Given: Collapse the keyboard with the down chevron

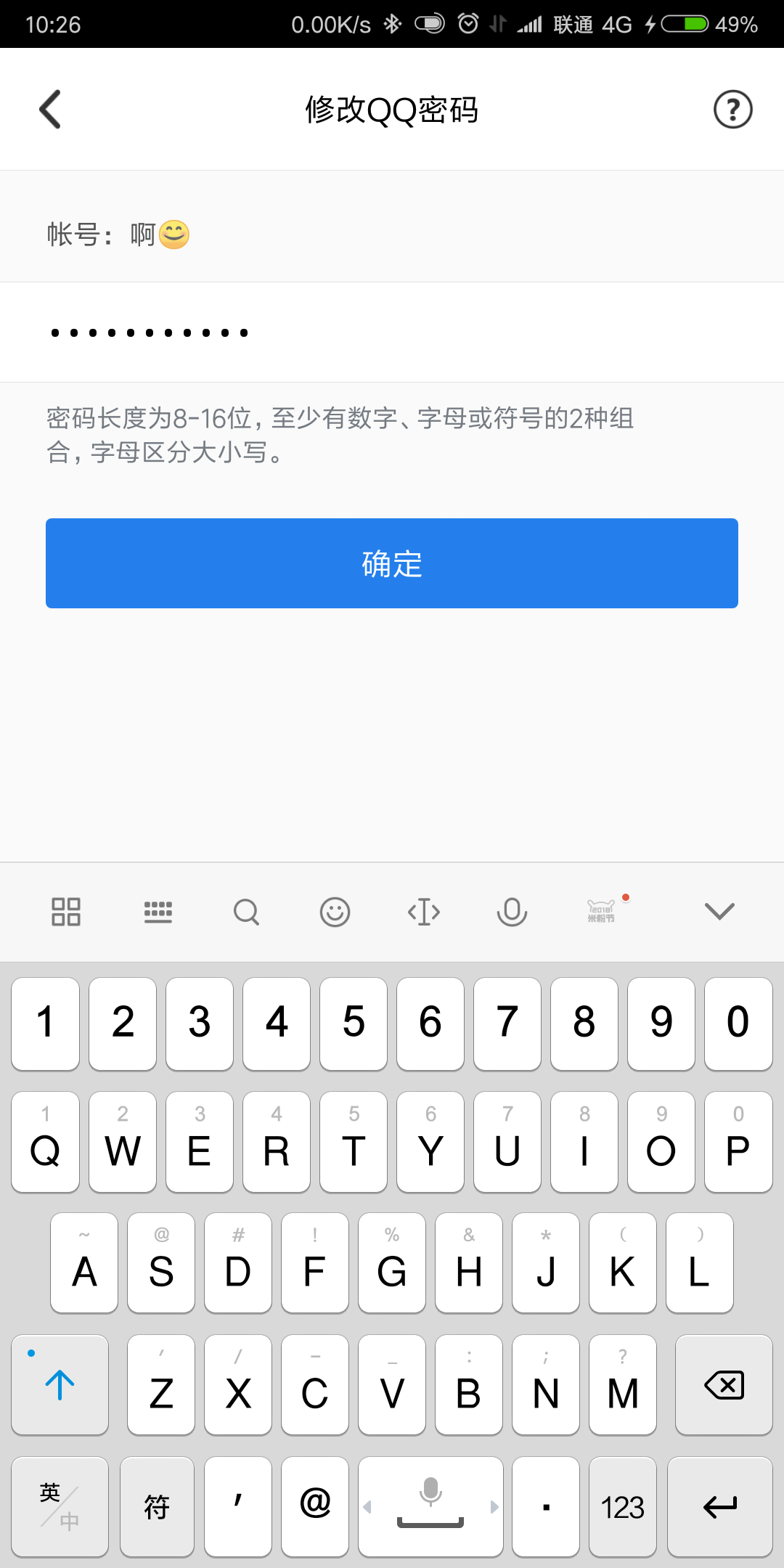Looking at the screenshot, I should click(x=720, y=911).
